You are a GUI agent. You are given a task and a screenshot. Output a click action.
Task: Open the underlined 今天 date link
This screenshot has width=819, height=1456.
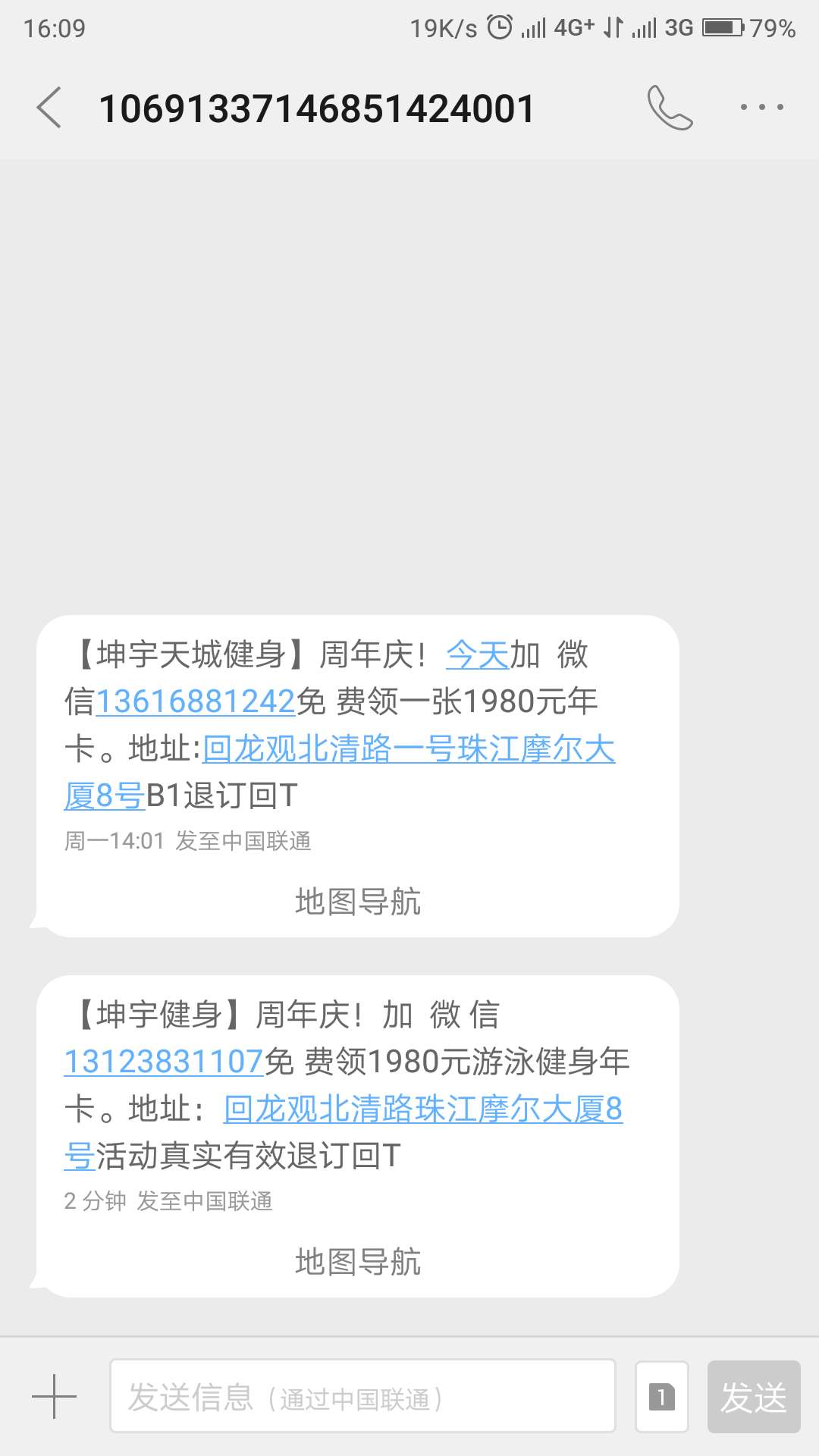477,654
